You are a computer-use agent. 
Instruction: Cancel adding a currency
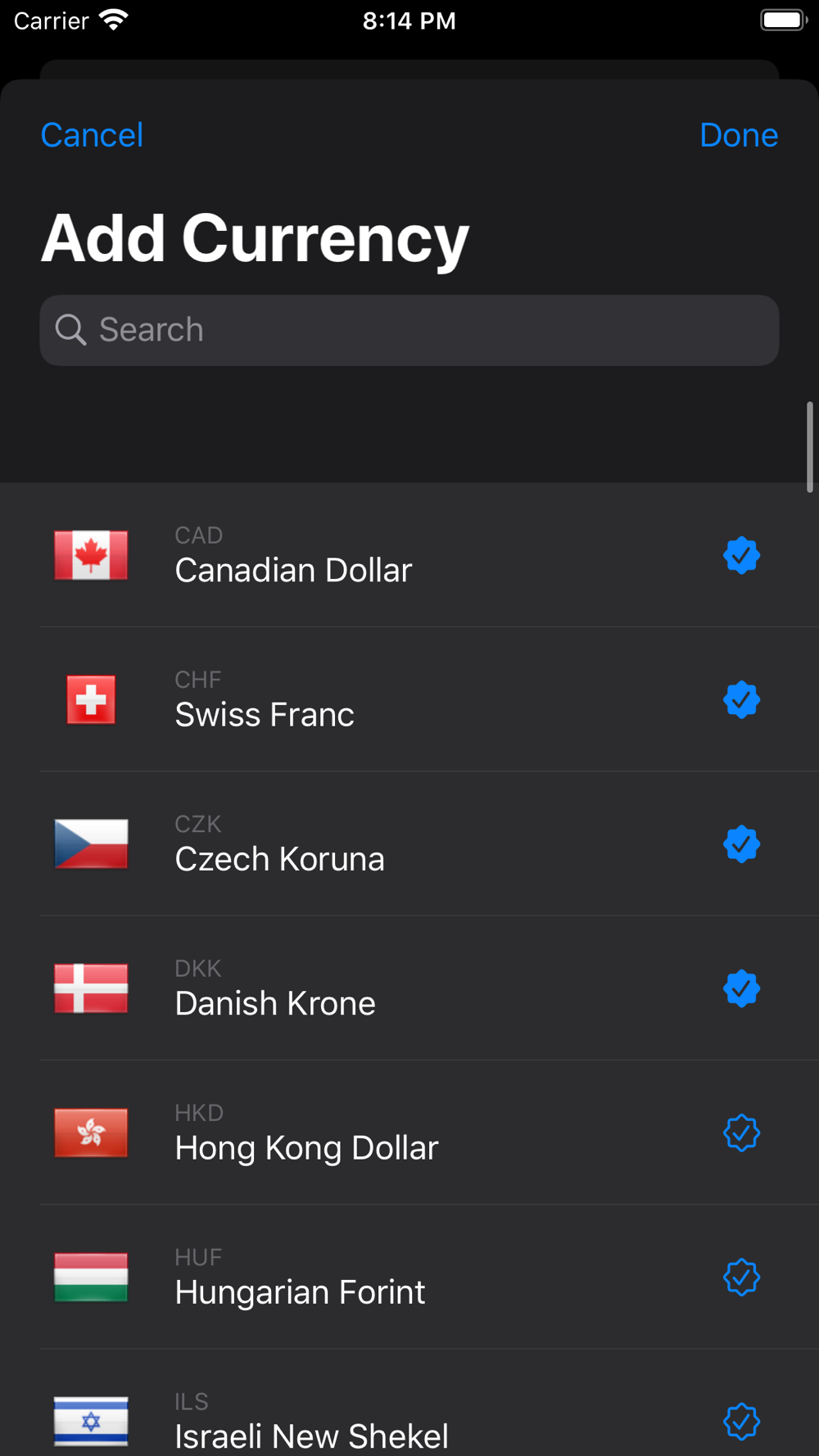pos(92,135)
